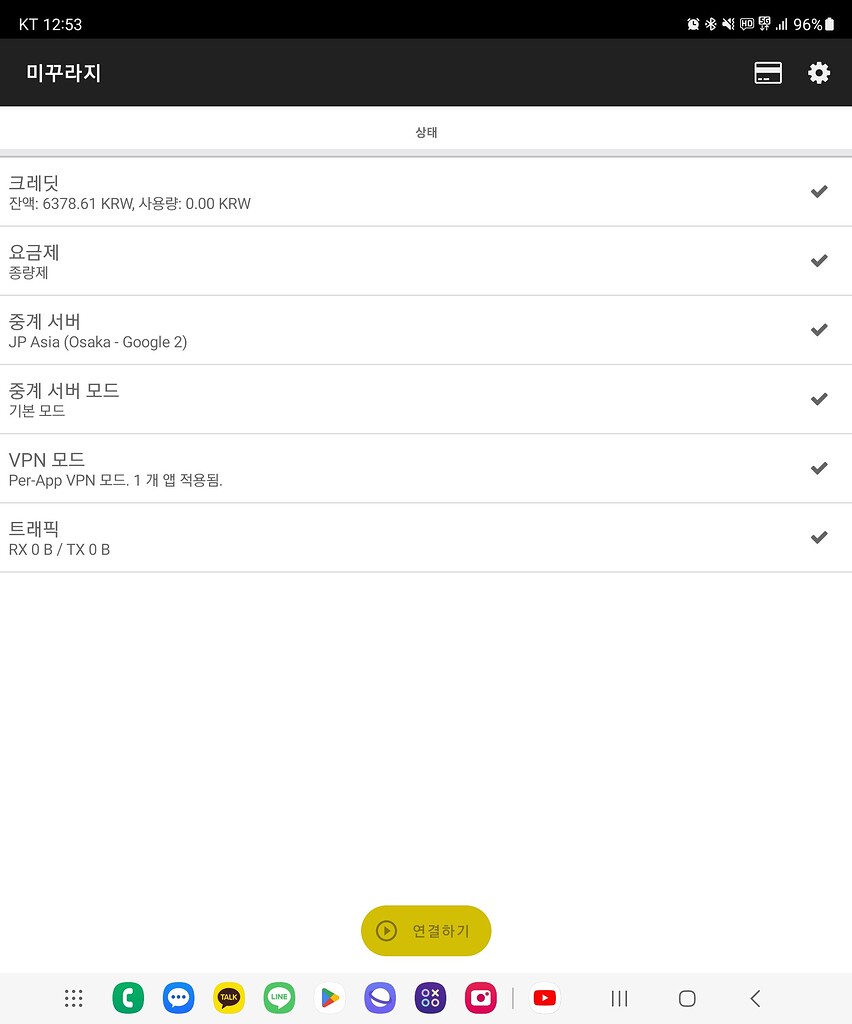Open the phone dialer icon
Viewport: 852px width, 1024px height.
point(128,997)
